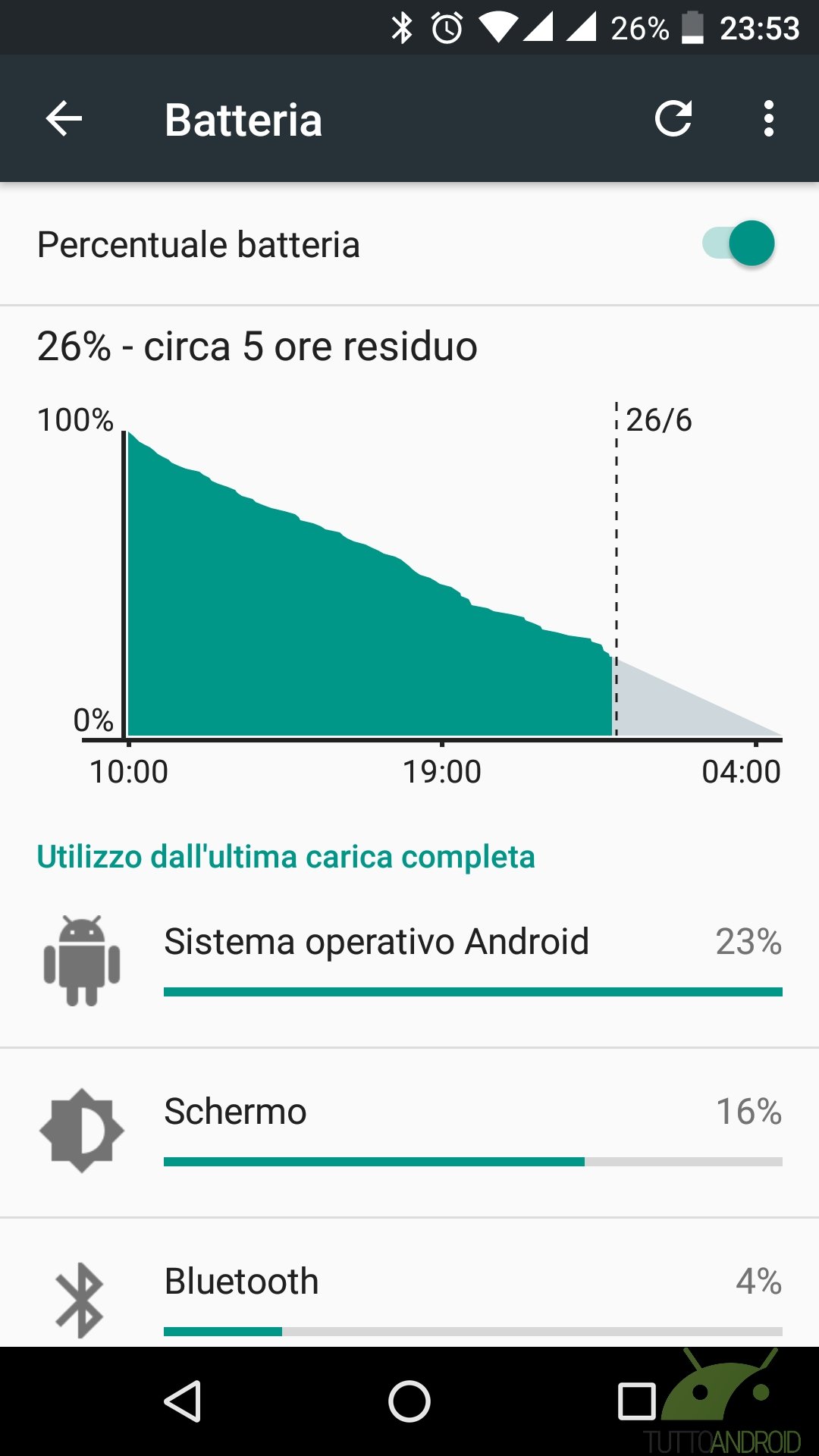This screenshot has height=1456, width=819.
Task: Open recent apps overview
Action: 637,1401
